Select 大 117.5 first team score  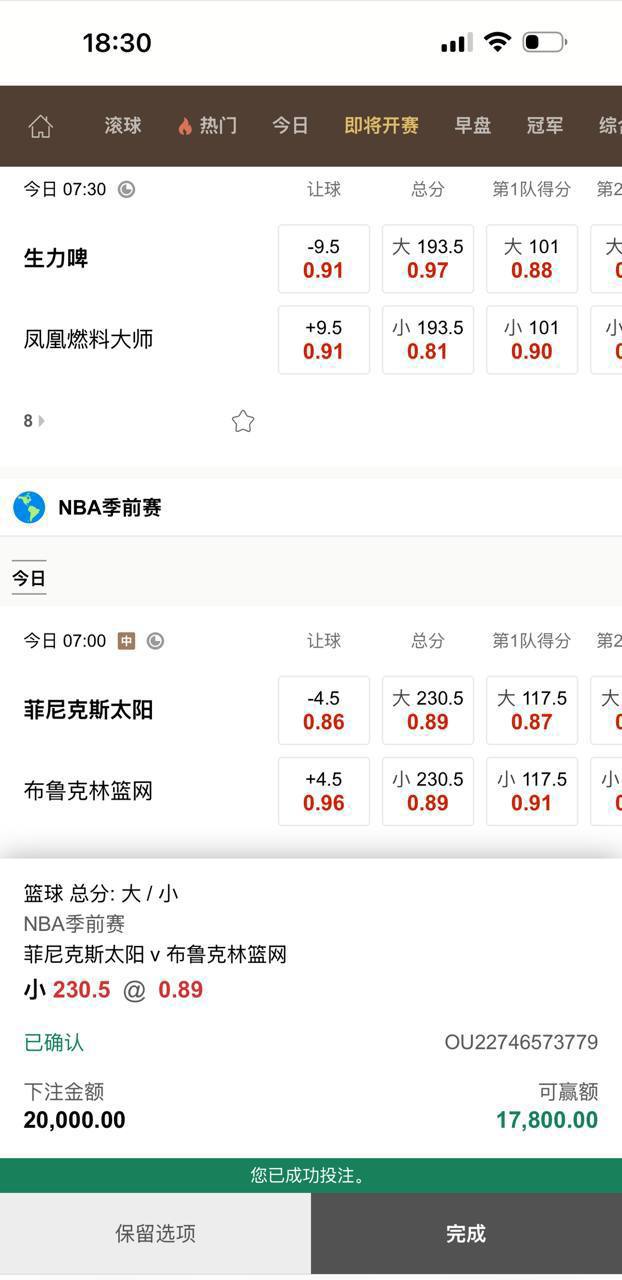532,711
